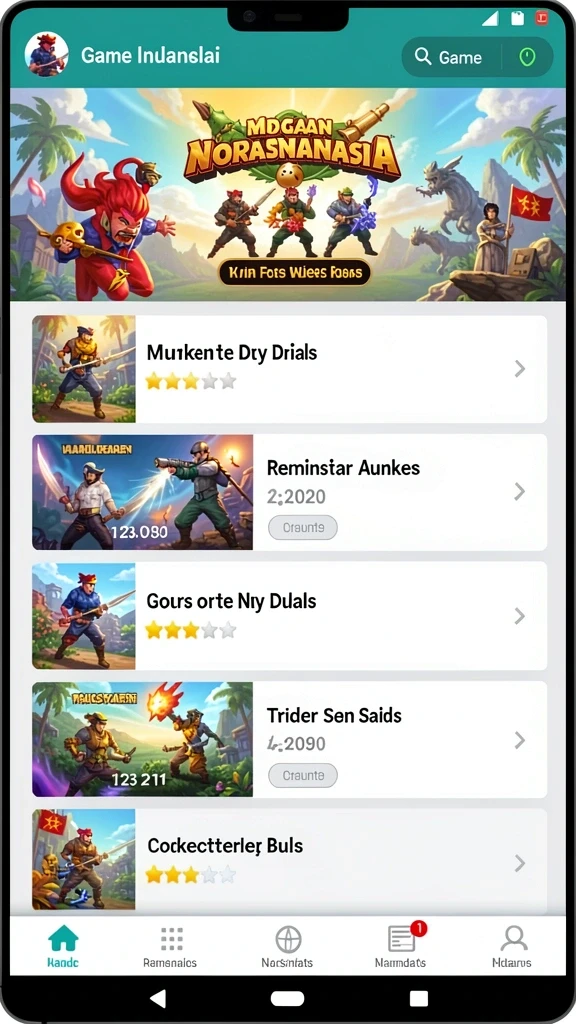The width and height of the screenshot is (576, 1024).
Task: Tap the Game search field
Action: coord(453,57)
